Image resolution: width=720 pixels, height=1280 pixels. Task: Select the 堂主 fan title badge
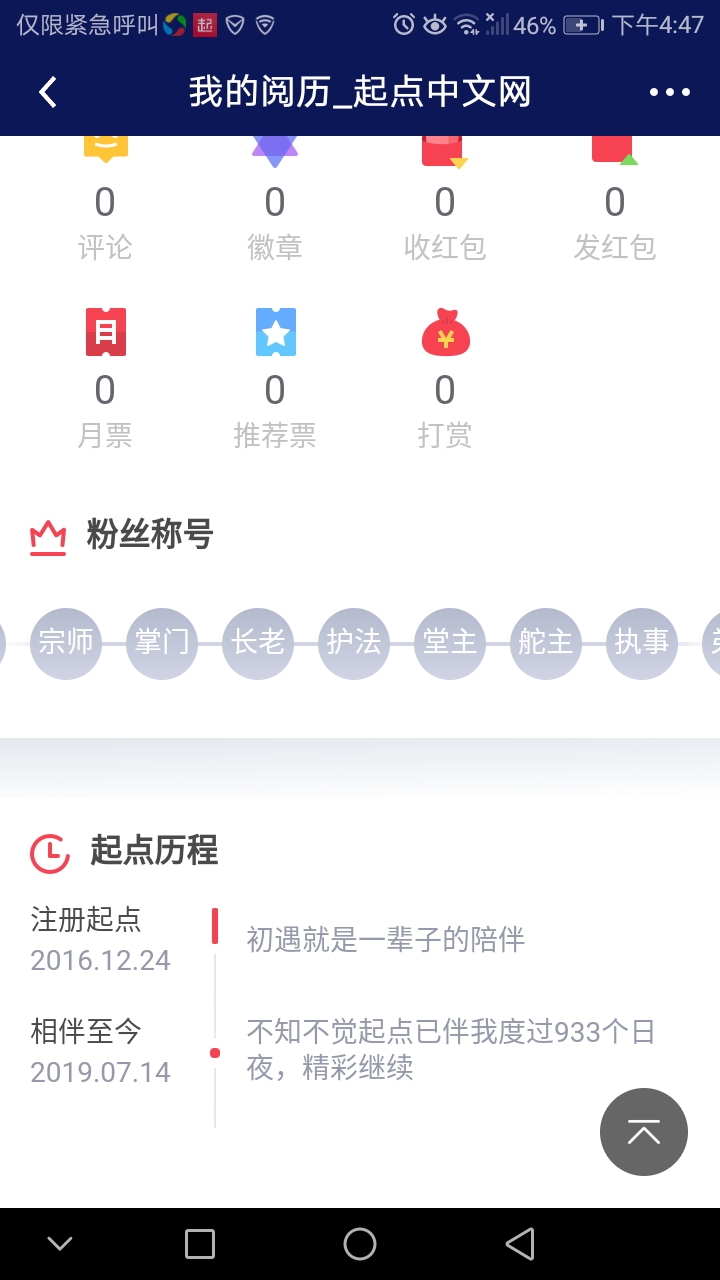click(x=450, y=643)
